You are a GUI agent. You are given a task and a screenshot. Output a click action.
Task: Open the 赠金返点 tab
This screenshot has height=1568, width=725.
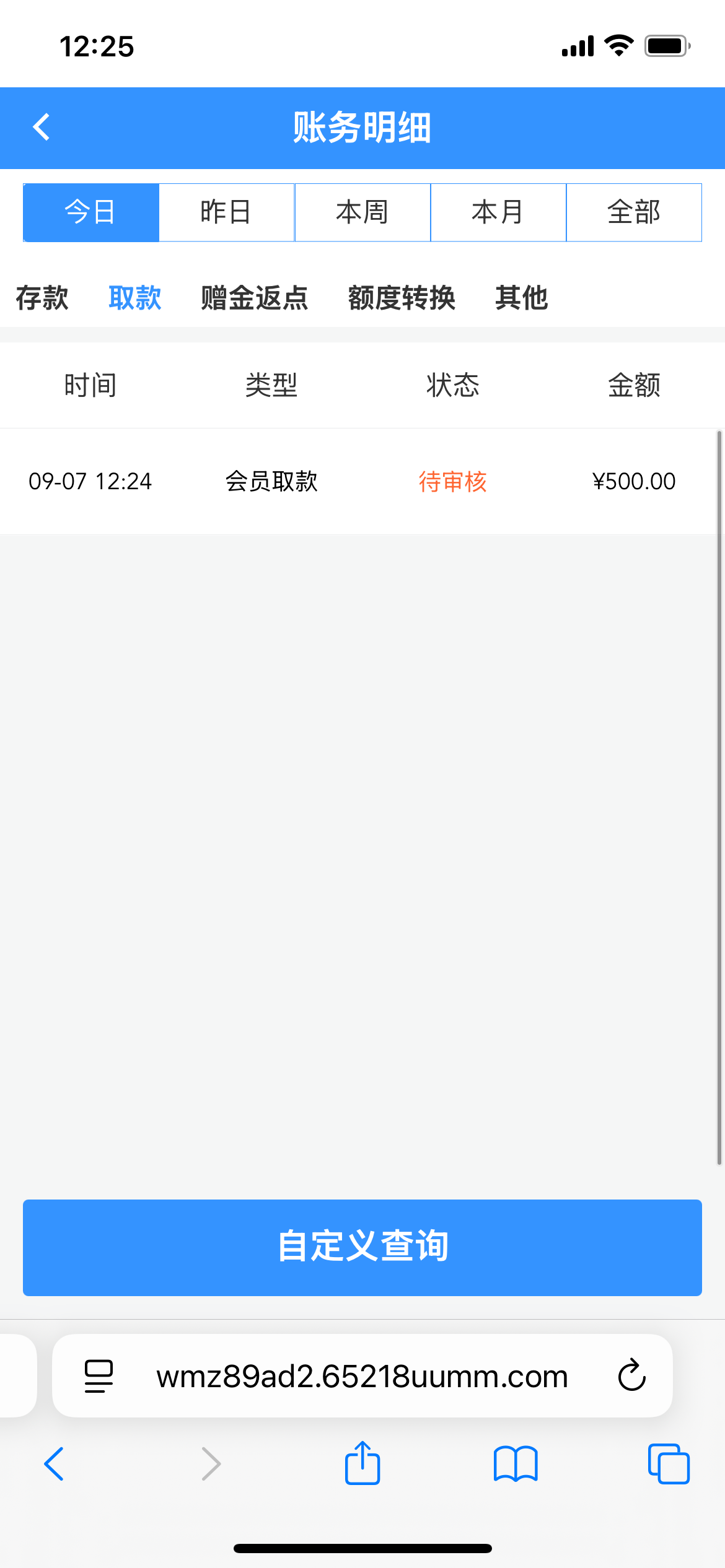255,298
